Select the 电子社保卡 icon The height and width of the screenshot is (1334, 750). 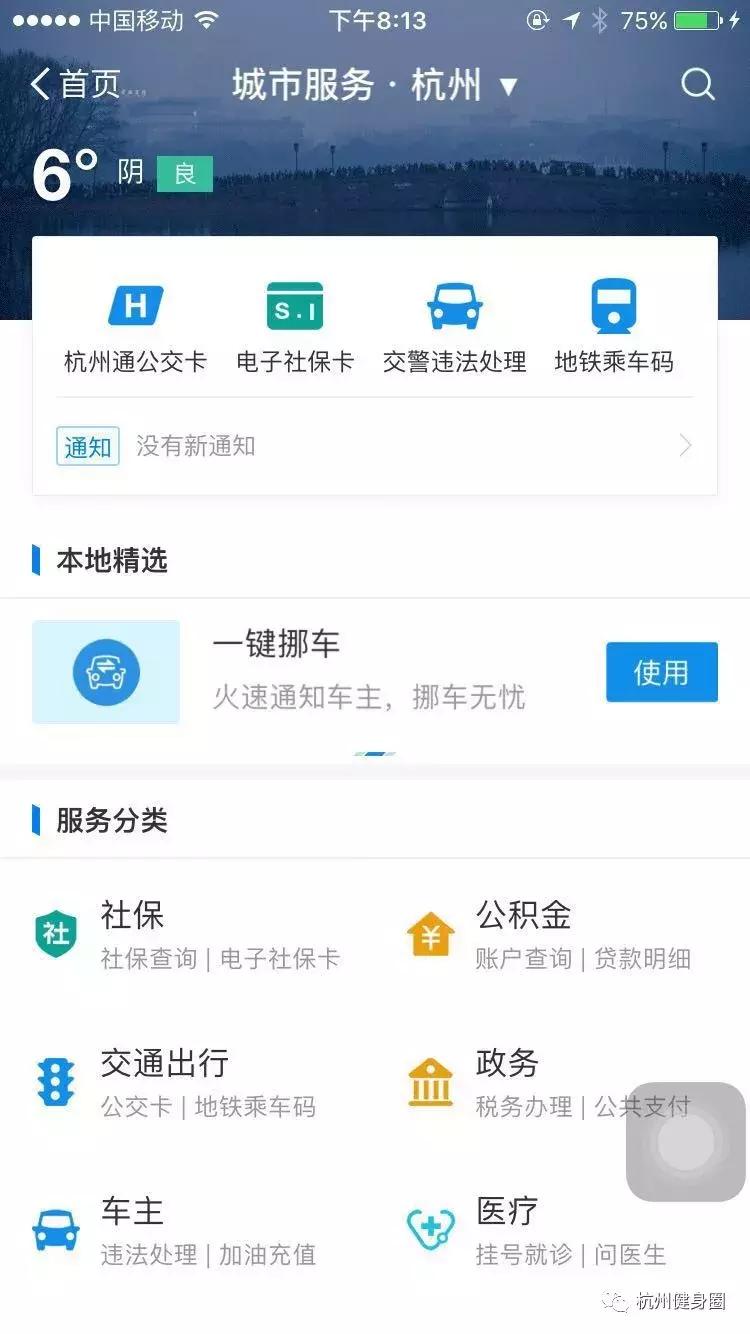pyautogui.click(x=294, y=305)
